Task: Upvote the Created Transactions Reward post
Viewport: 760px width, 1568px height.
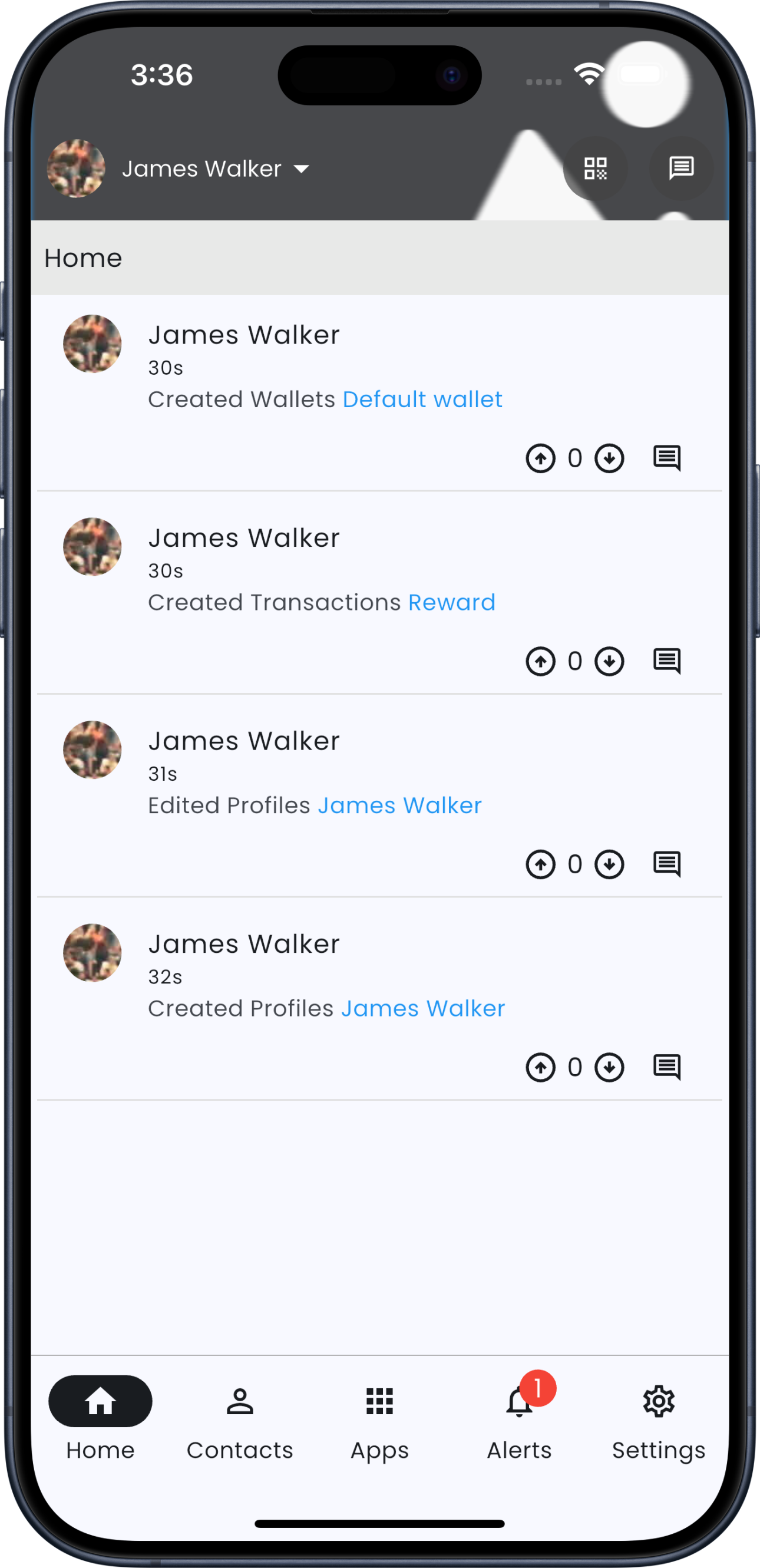Action: [540, 661]
